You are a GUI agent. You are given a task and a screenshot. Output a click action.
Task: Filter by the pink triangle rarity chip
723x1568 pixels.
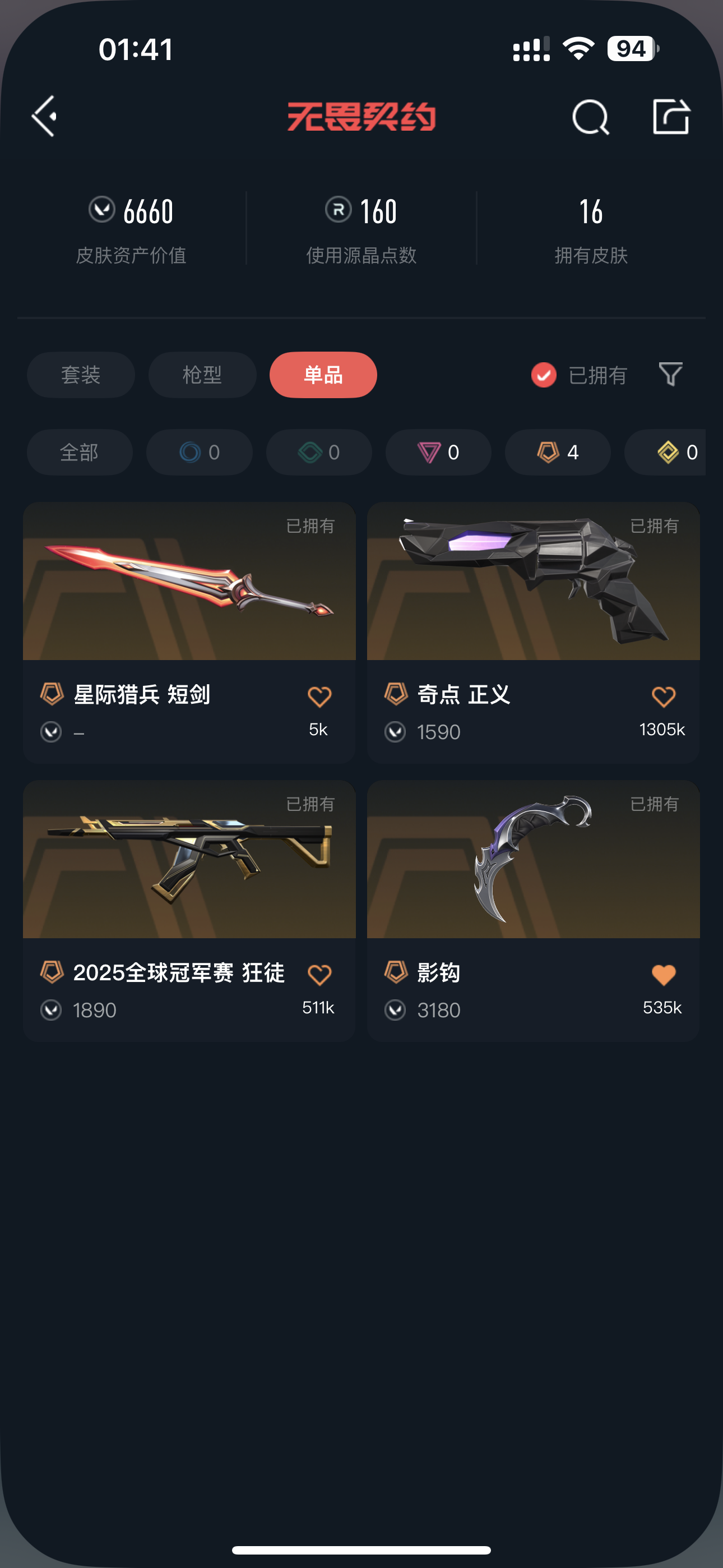(x=438, y=452)
